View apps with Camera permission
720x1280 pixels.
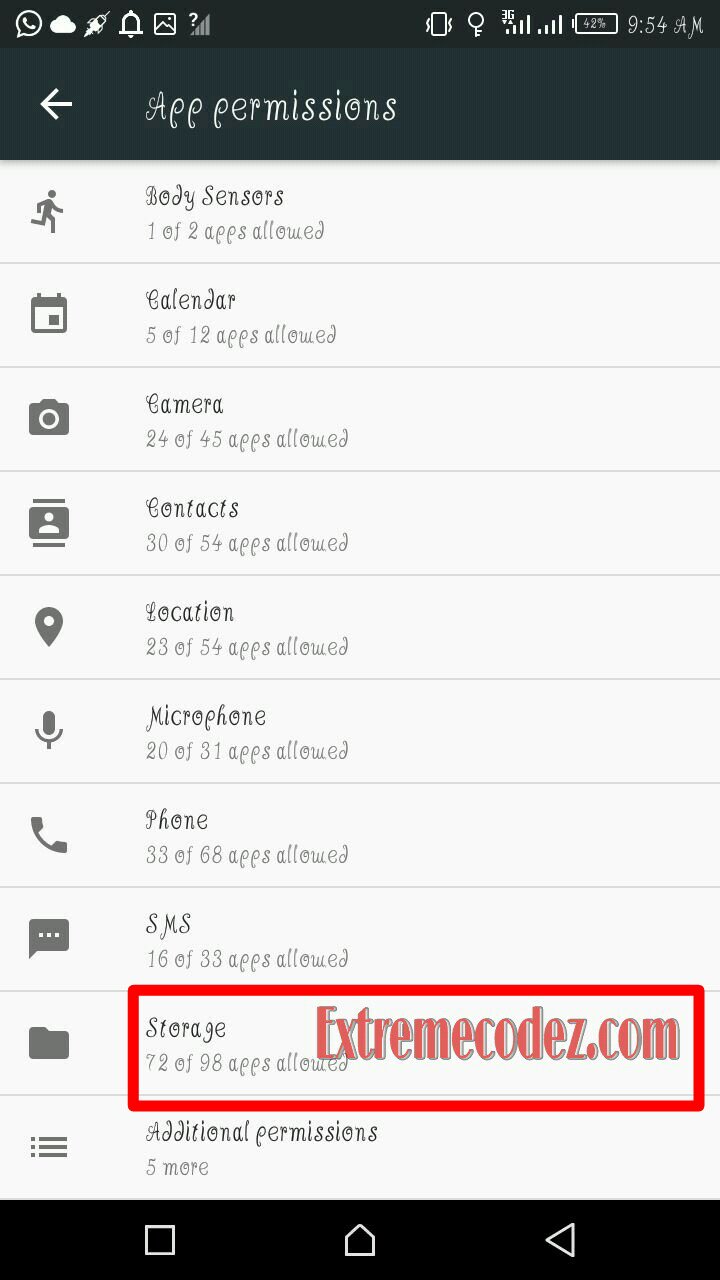pos(360,420)
